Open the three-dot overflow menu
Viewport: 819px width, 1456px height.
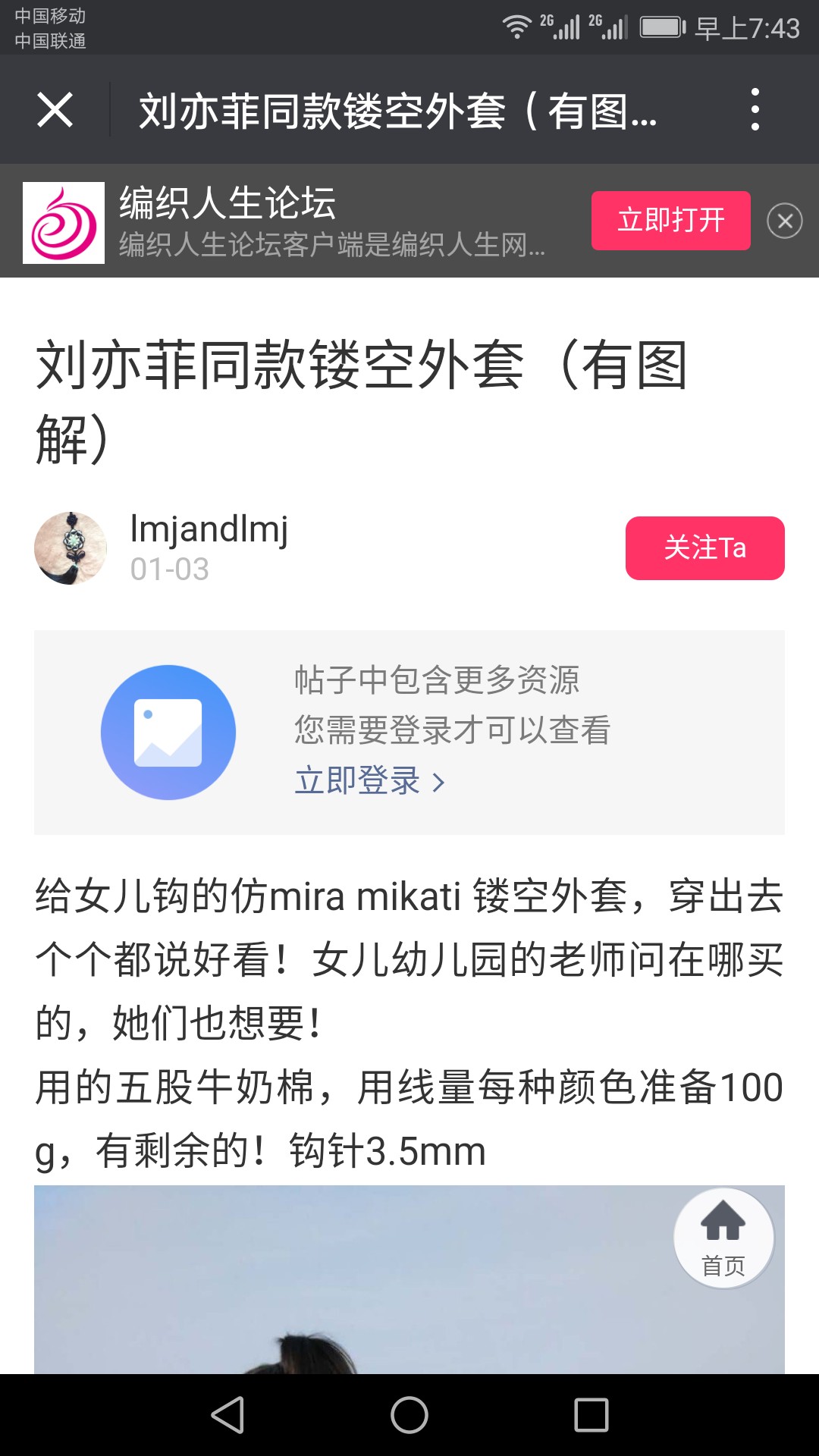click(x=755, y=110)
